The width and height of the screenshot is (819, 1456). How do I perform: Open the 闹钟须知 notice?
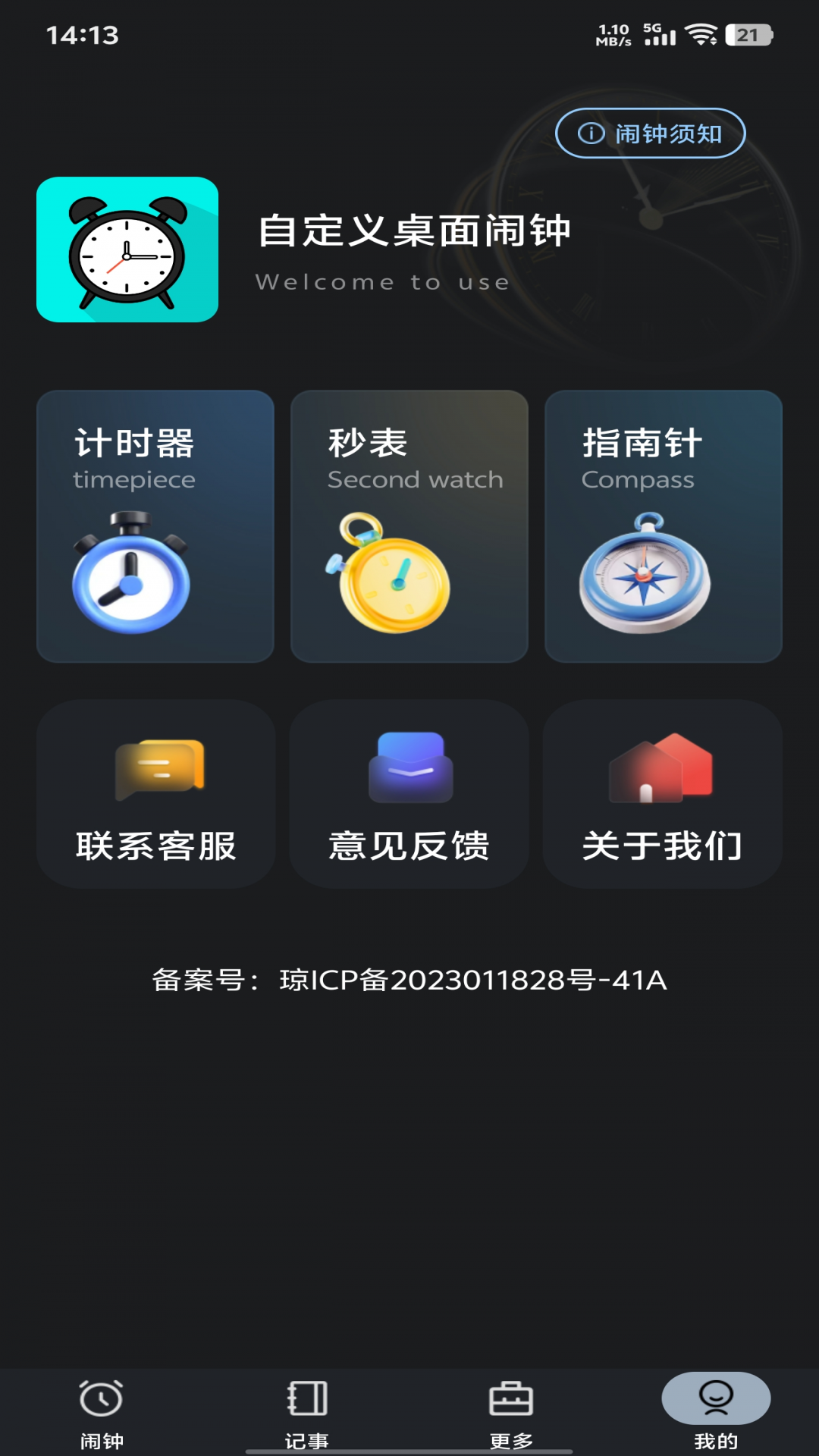(x=650, y=133)
